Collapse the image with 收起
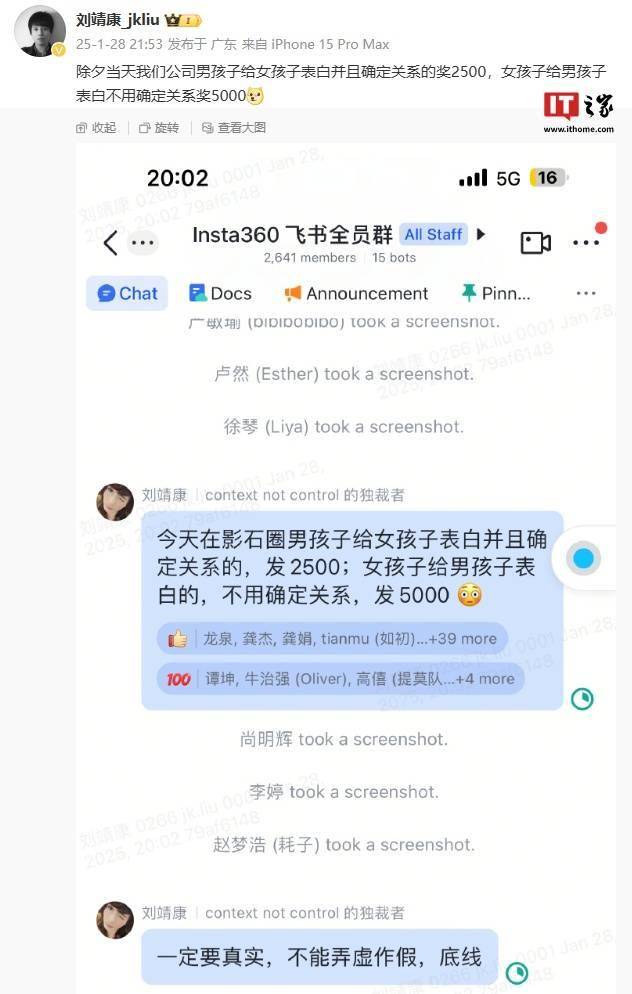632x994 pixels. coord(97,128)
